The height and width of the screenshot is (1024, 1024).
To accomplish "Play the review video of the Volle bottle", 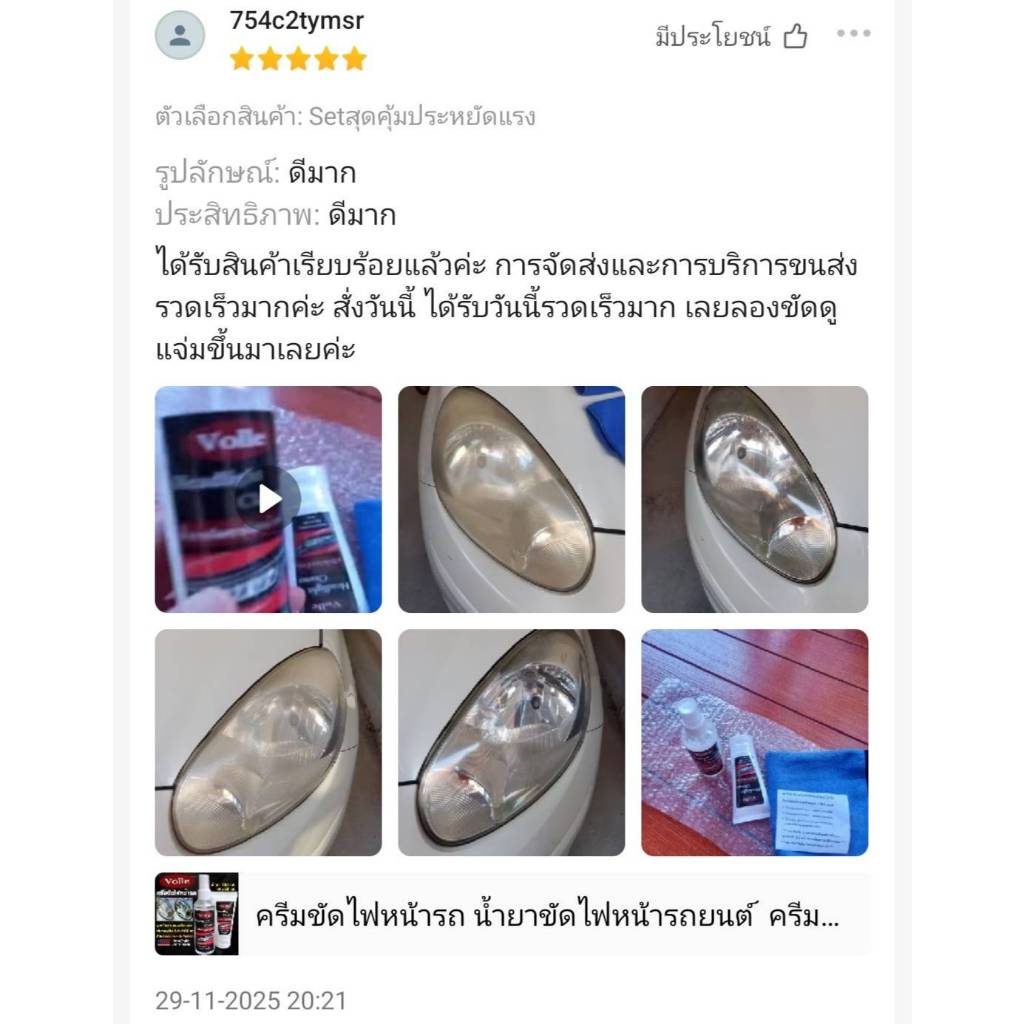I will coord(268,498).
